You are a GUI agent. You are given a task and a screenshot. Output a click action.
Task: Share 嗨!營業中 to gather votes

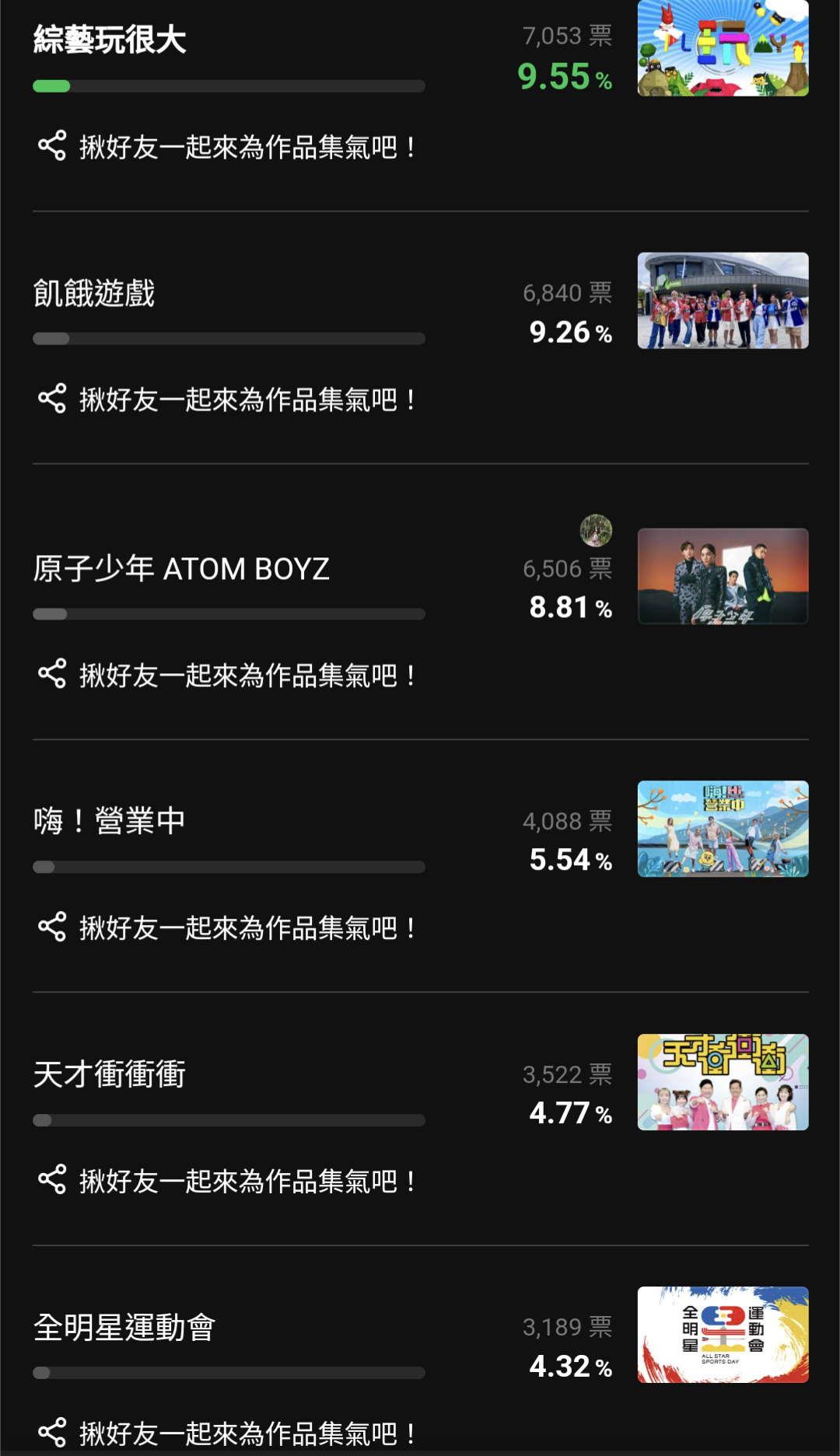(227, 927)
